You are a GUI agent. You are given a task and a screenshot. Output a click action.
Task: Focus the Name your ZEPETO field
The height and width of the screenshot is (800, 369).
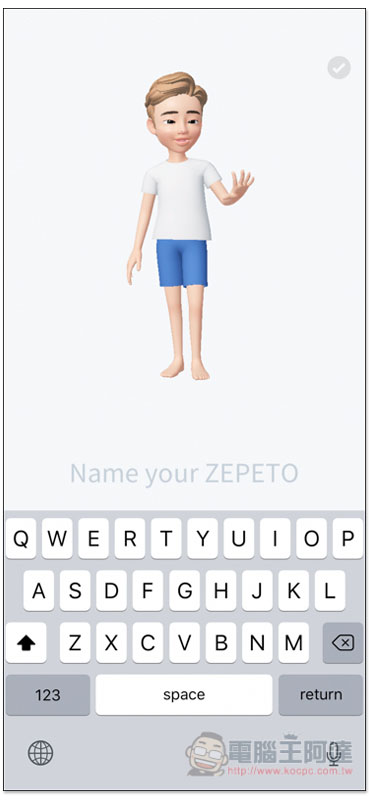pyautogui.click(x=184, y=473)
